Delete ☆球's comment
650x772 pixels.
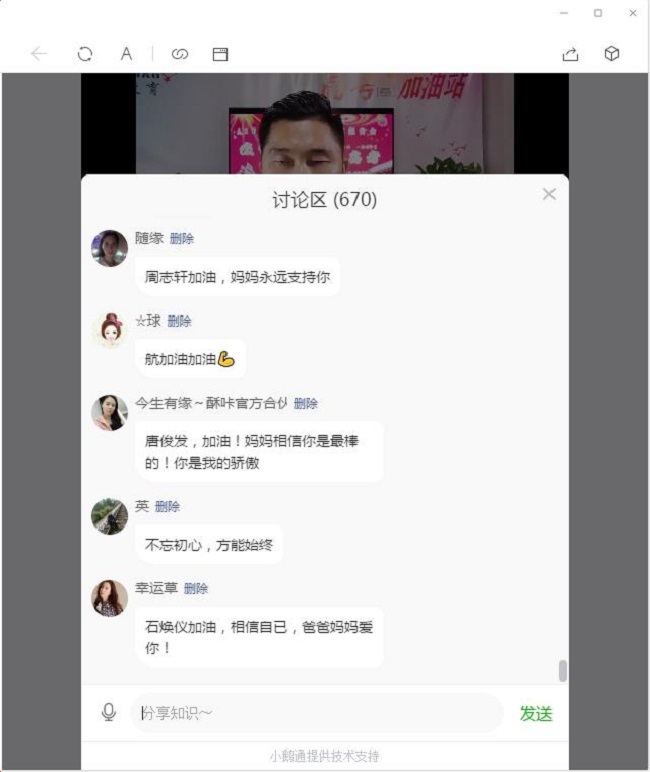(179, 321)
